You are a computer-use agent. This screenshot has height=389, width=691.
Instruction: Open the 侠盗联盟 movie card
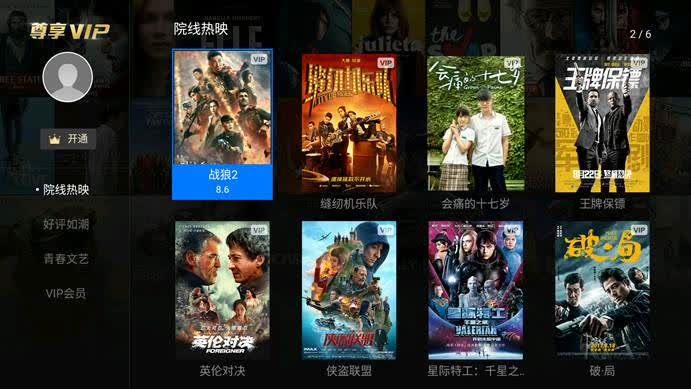click(x=349, y=290)
